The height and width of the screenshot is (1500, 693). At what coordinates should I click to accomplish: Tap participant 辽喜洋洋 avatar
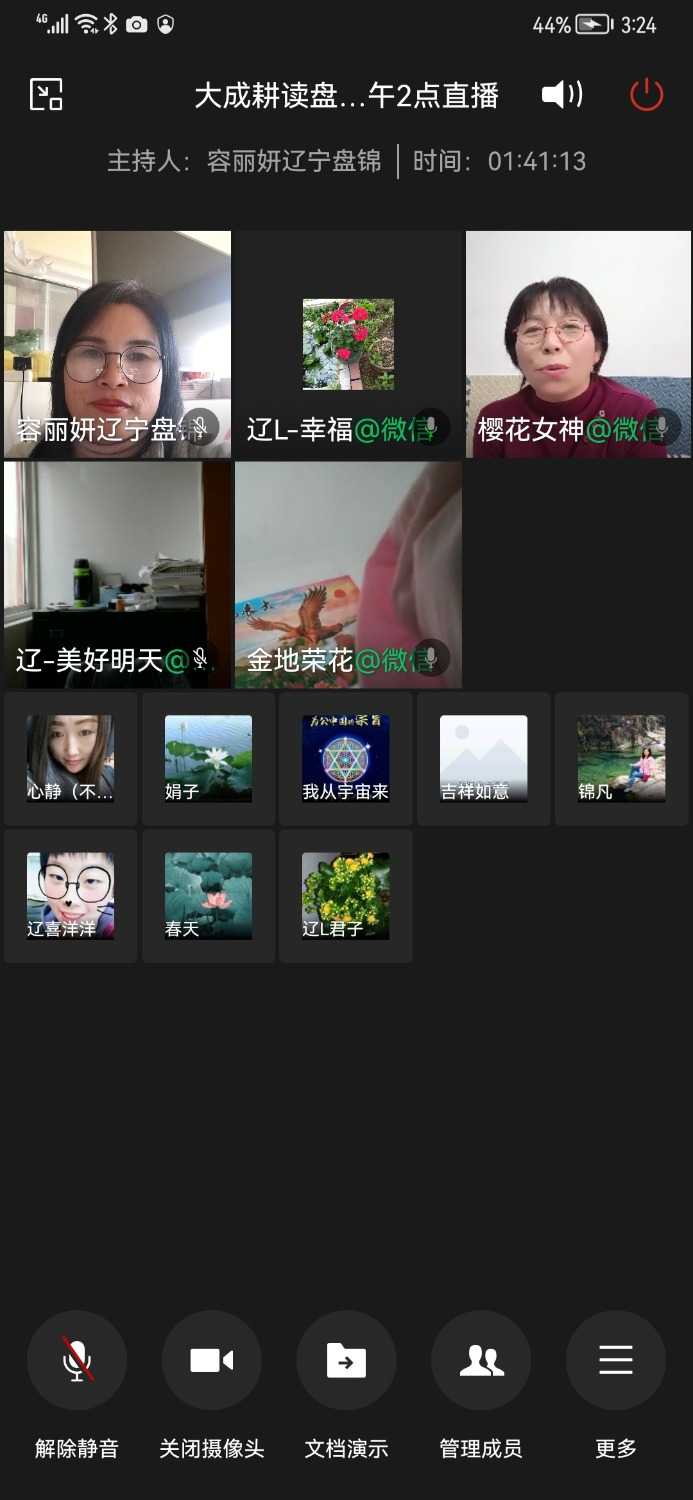pos(70,895)
